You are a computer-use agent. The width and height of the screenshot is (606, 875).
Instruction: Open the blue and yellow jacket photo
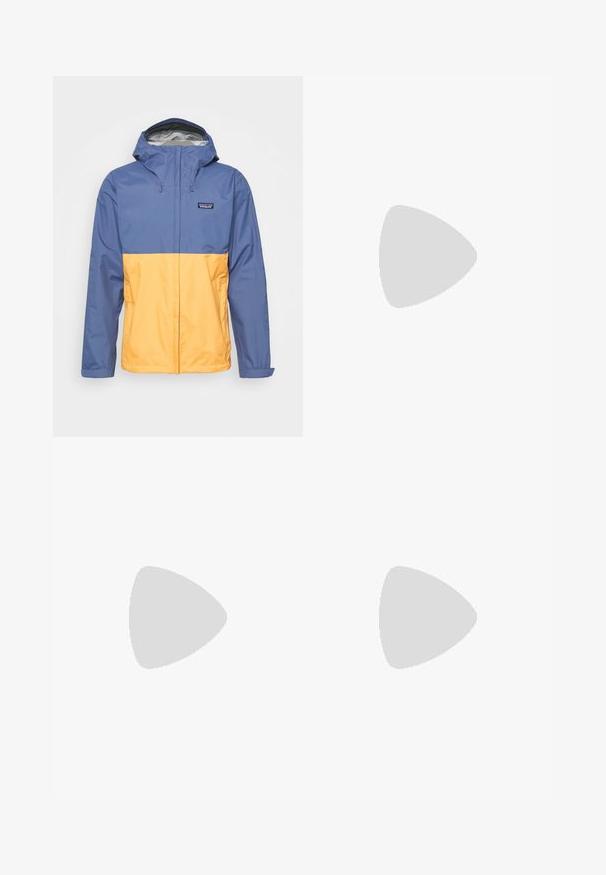tap(178, 256)
